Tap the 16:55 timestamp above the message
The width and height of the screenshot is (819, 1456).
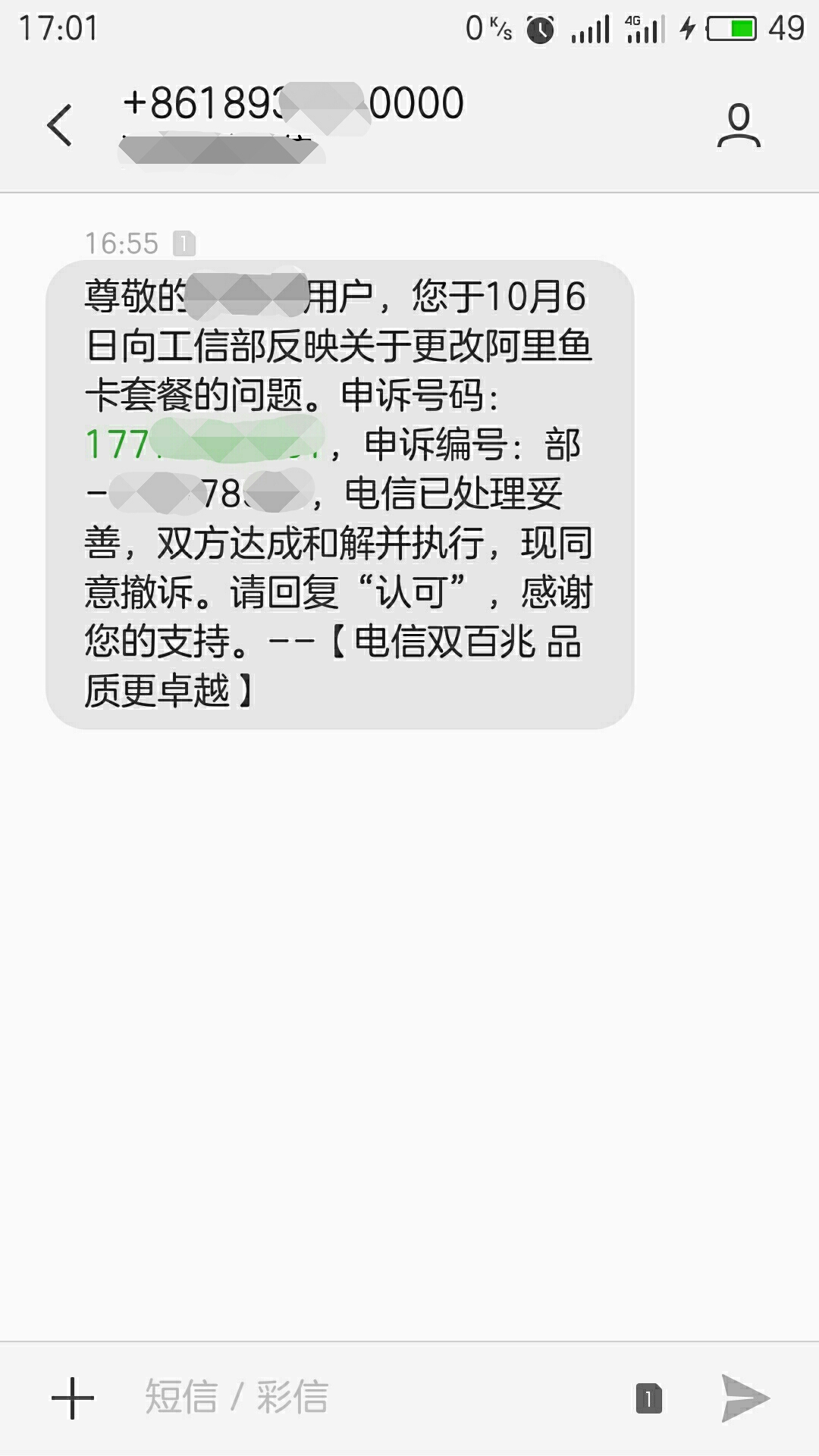[121, 244]
